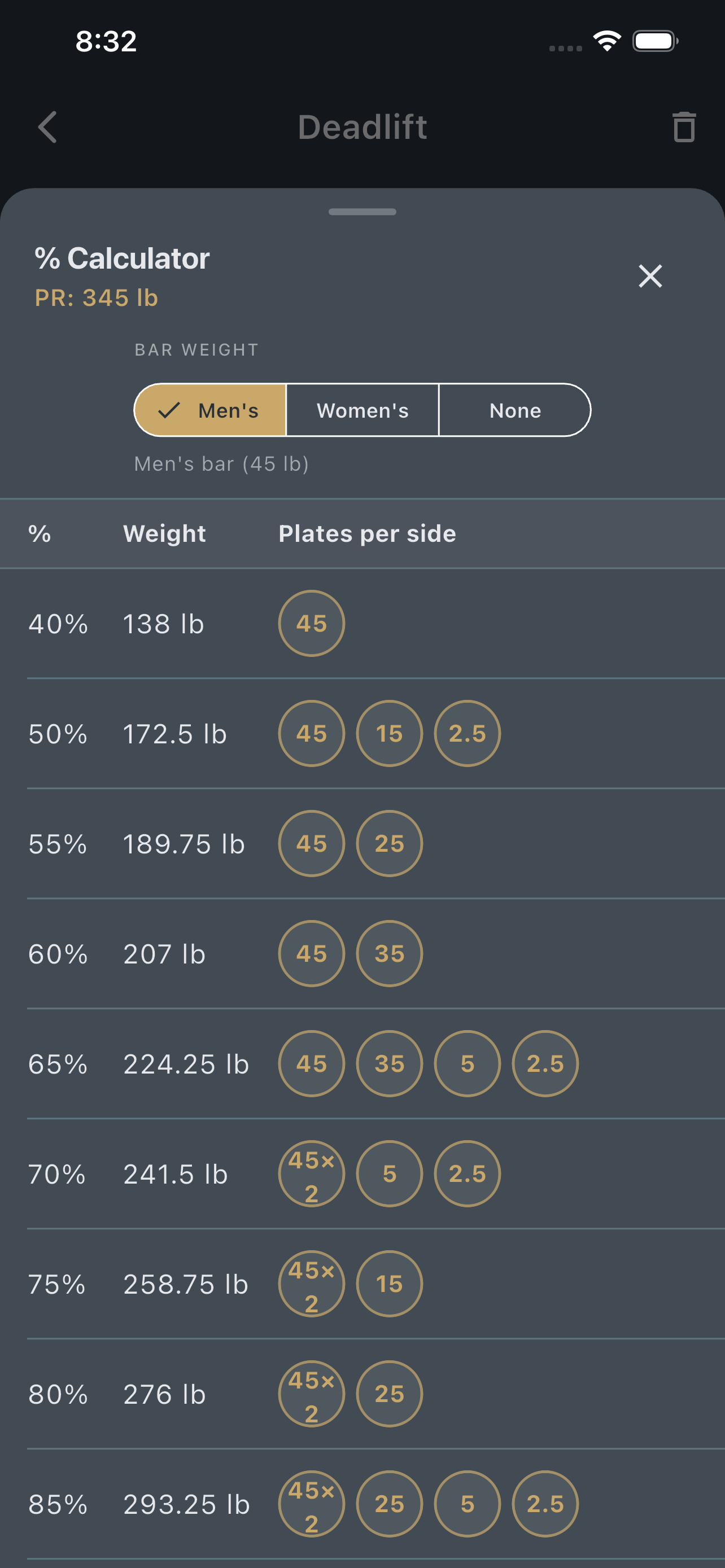Tap the 45 plate in the 40% row

coord(311,623)
